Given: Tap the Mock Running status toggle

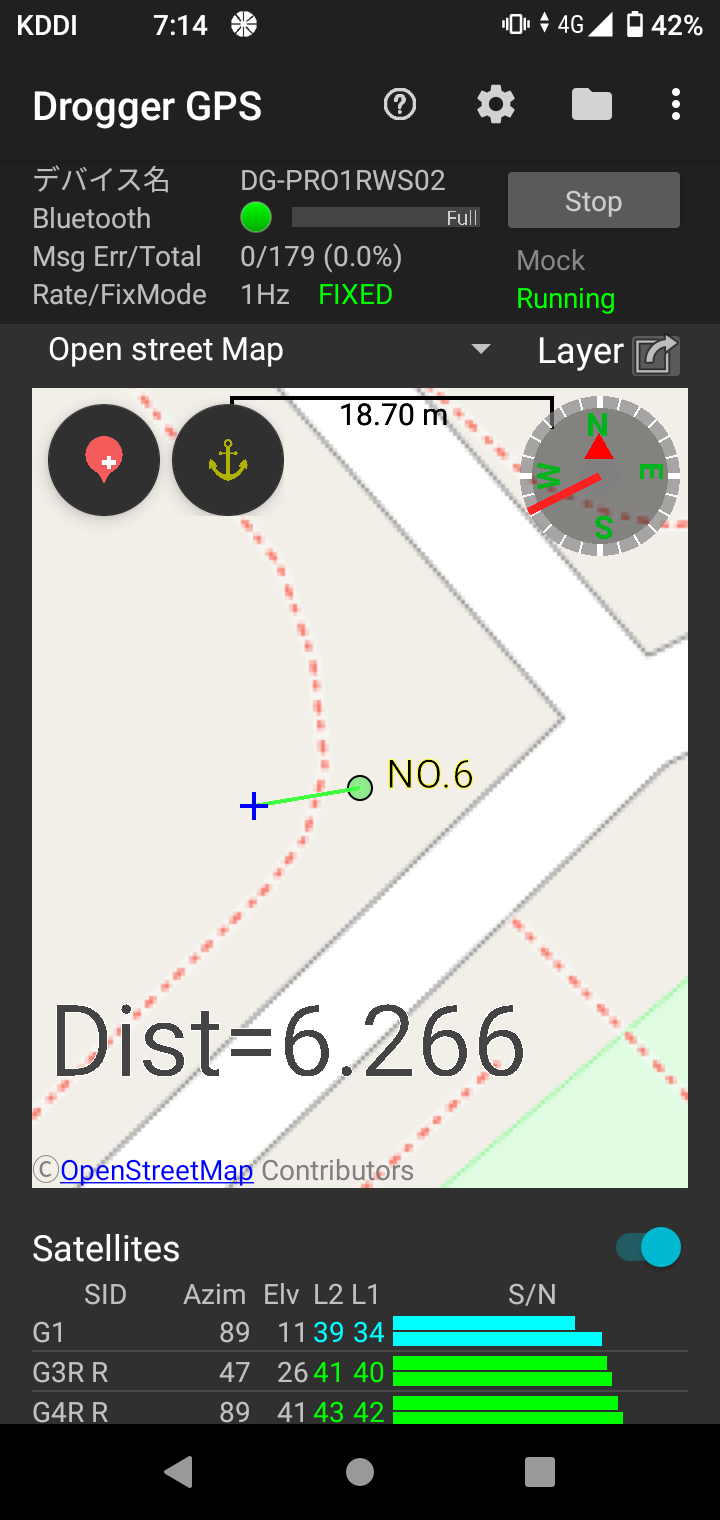Looking at the screenshot, I should (x=565, y=280).
